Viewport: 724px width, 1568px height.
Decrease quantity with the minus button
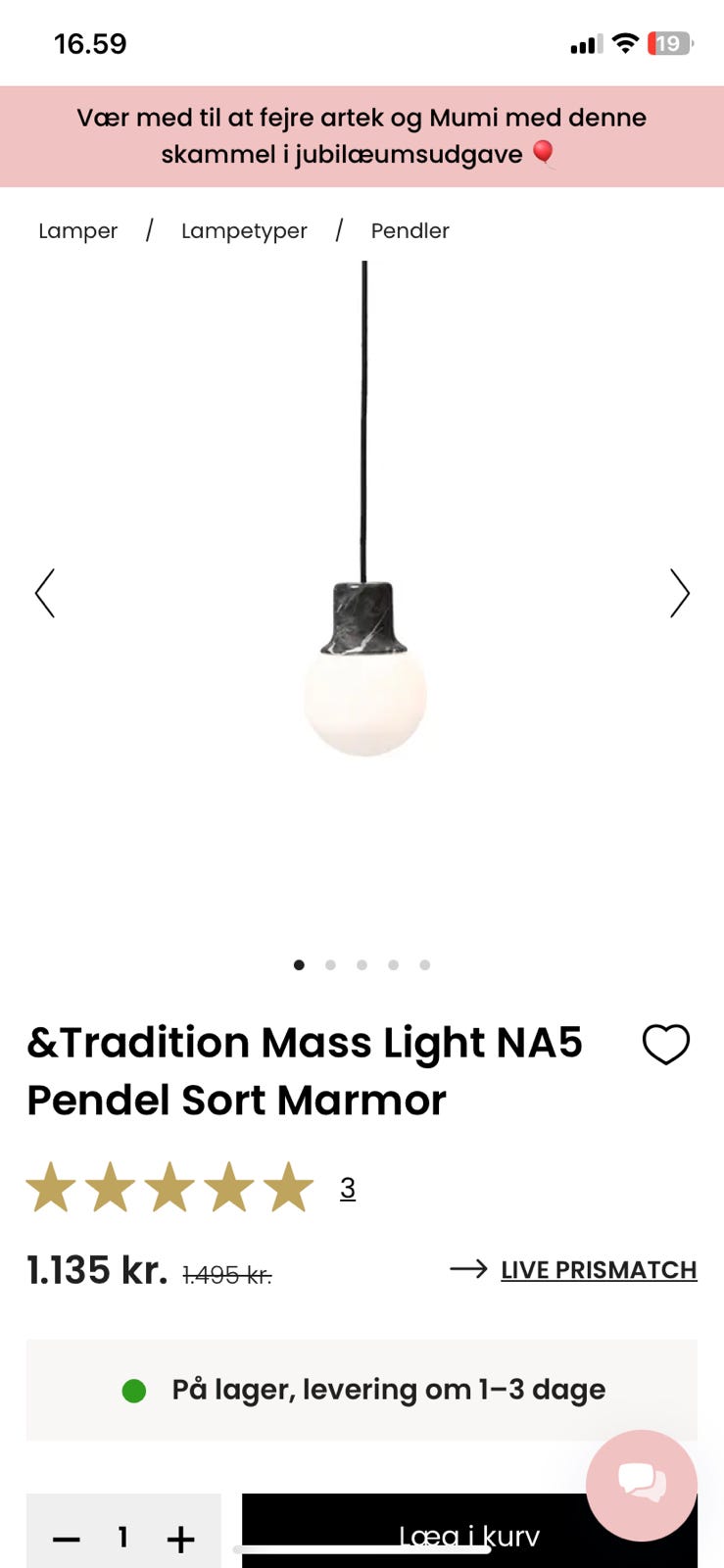tap(67, 1539)
